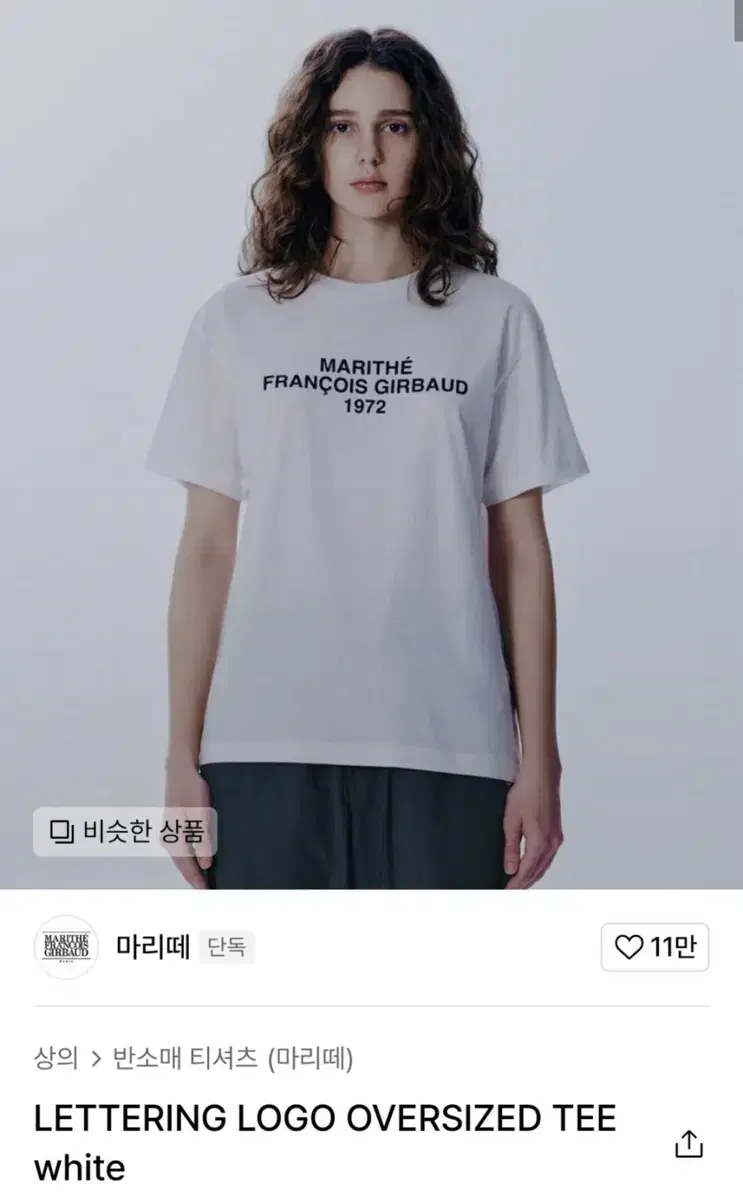Screen dimensions: 743x1200
Task: Click the overlapping-squares icon on 비슷한 상품 button
Action: click(62, 830)
